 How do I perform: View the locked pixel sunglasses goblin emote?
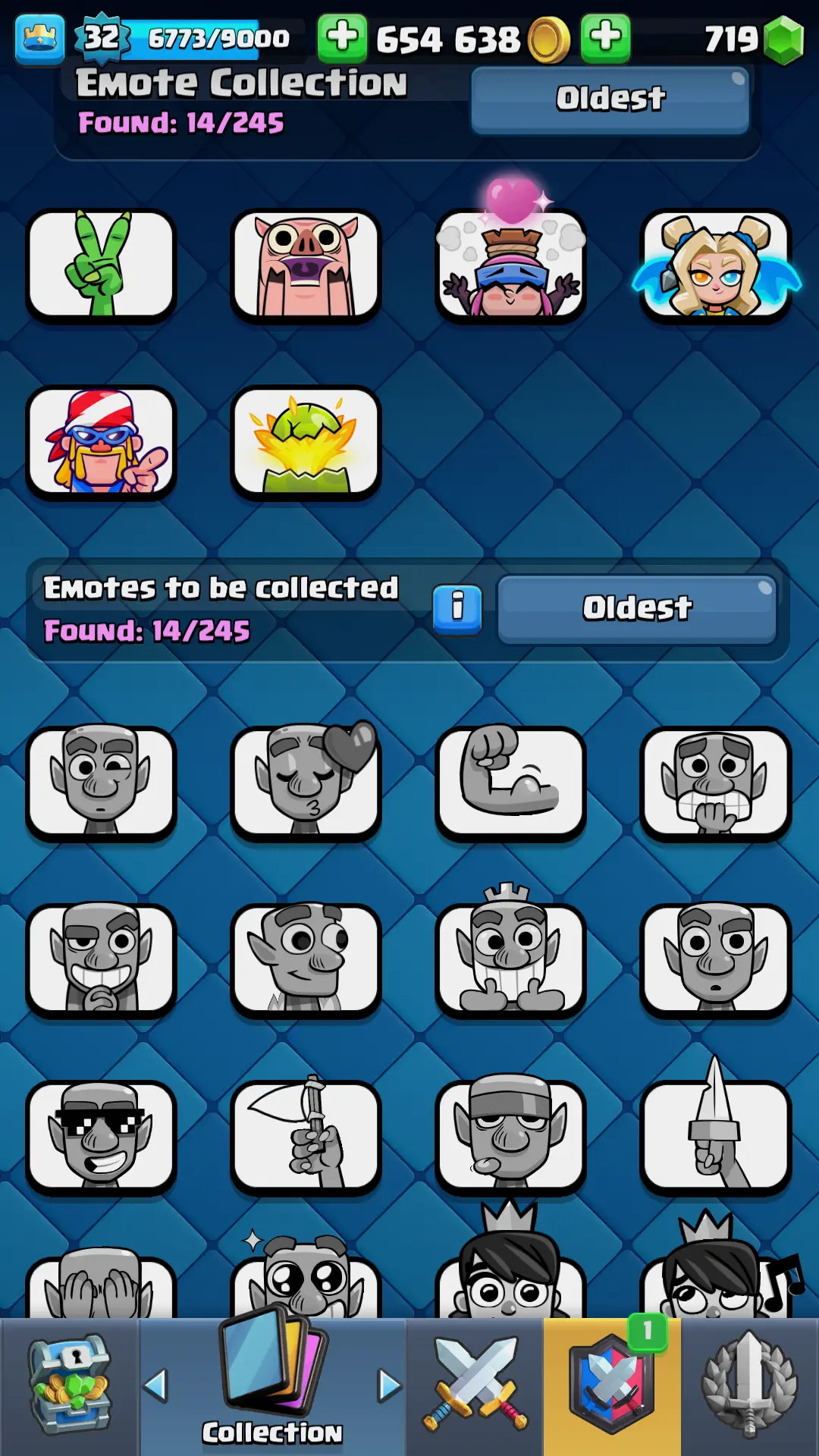(101, 1137)
